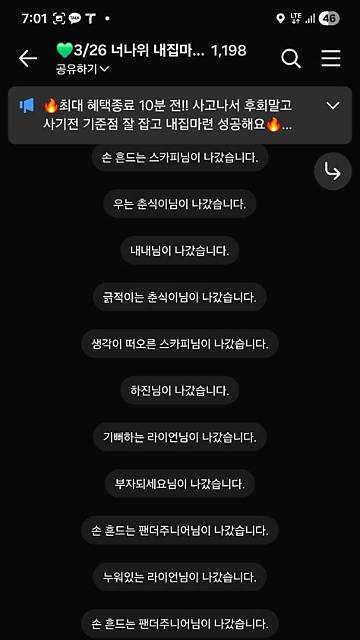Open the pinned notice about 혜택종료
Viewport: 360px width, 640px height.
coord(167,115)
